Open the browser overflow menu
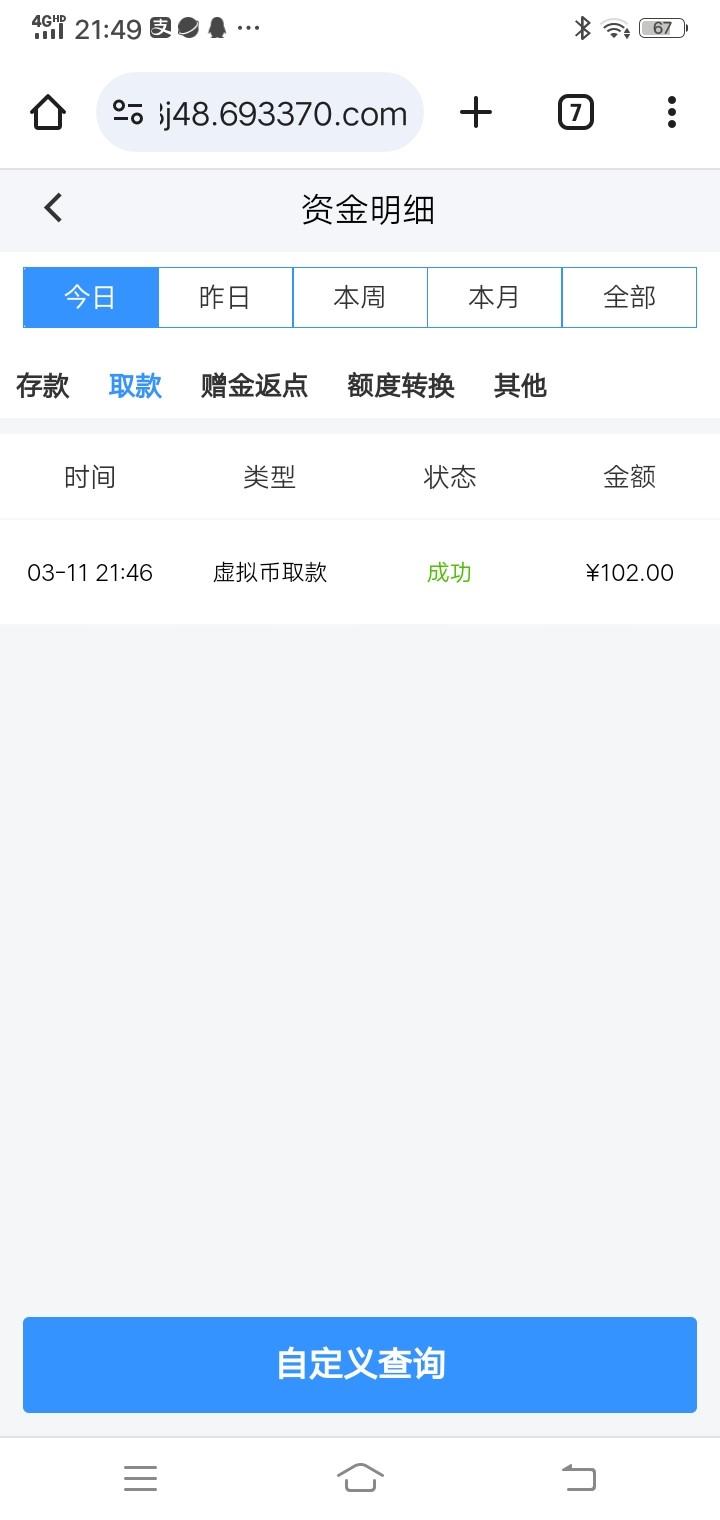Viewport: 720px width, 1520px height. [671, 112]
